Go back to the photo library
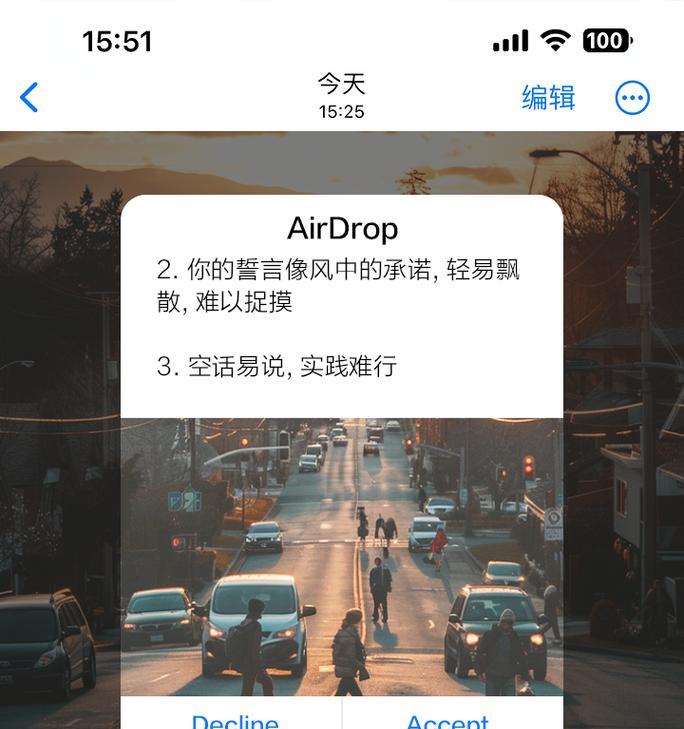 [29, 98]
